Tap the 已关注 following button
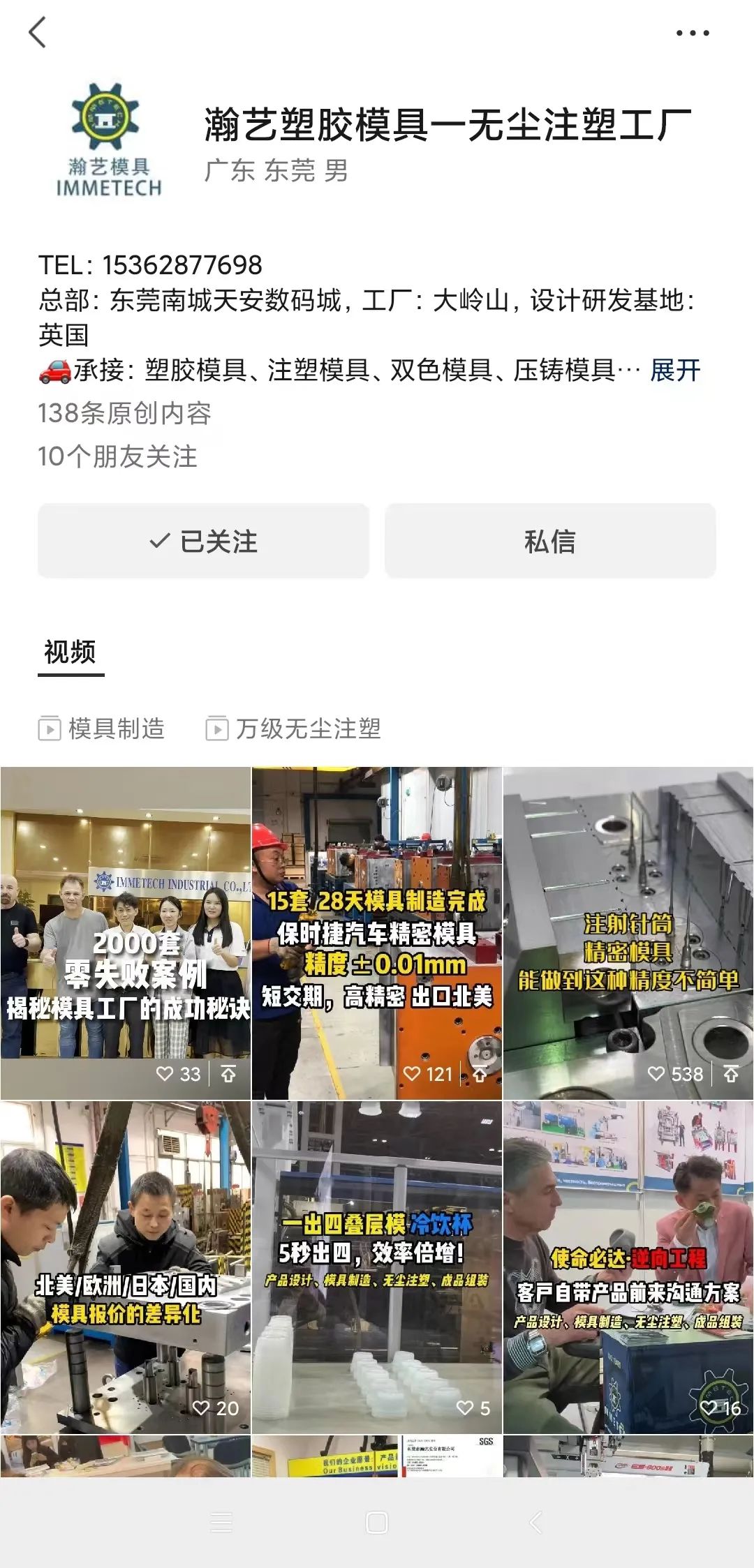The width and height of the screenshot is (754, 1568). (x=203, y=541)
